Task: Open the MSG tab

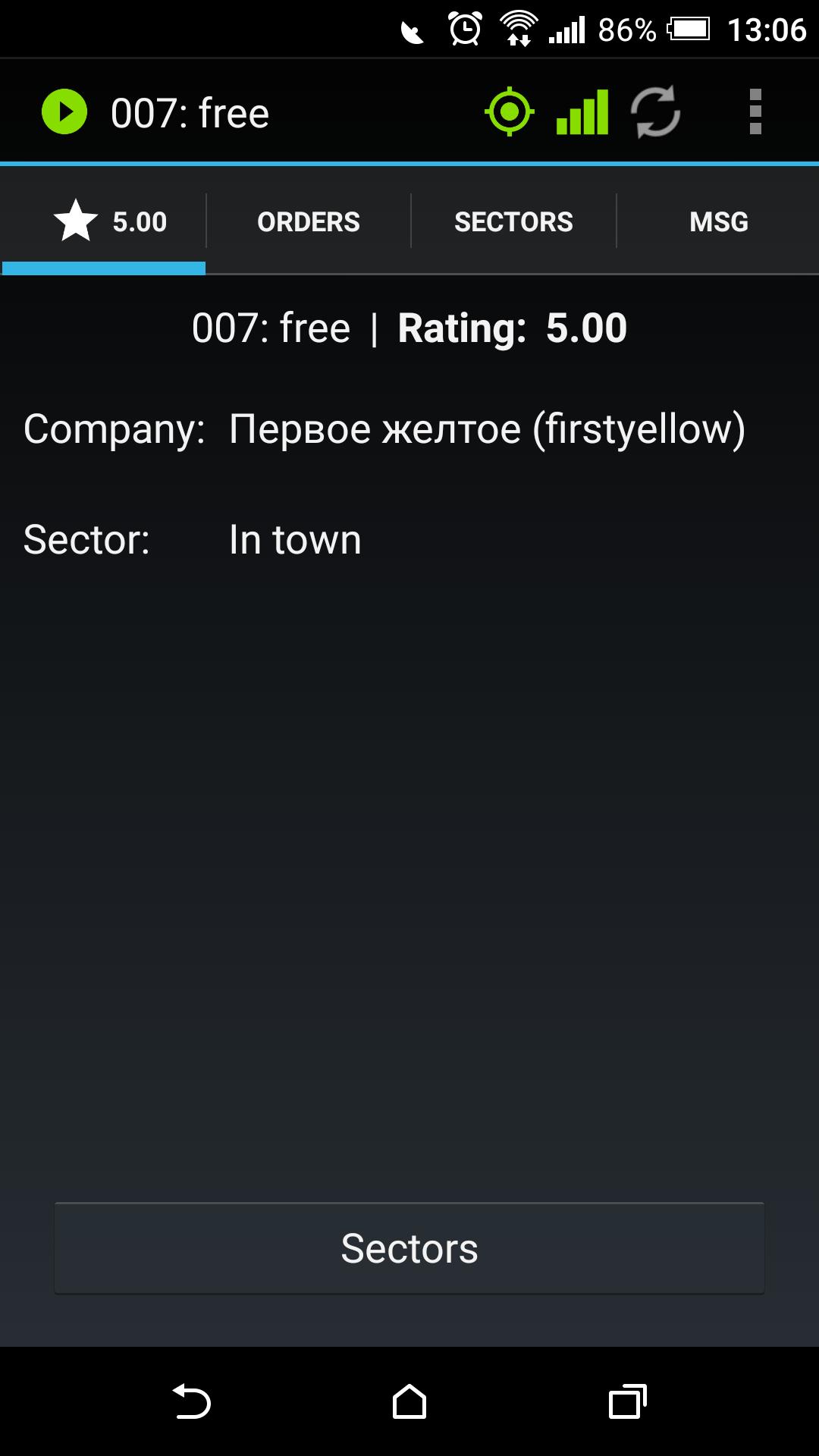Action: tap(718, 221)
